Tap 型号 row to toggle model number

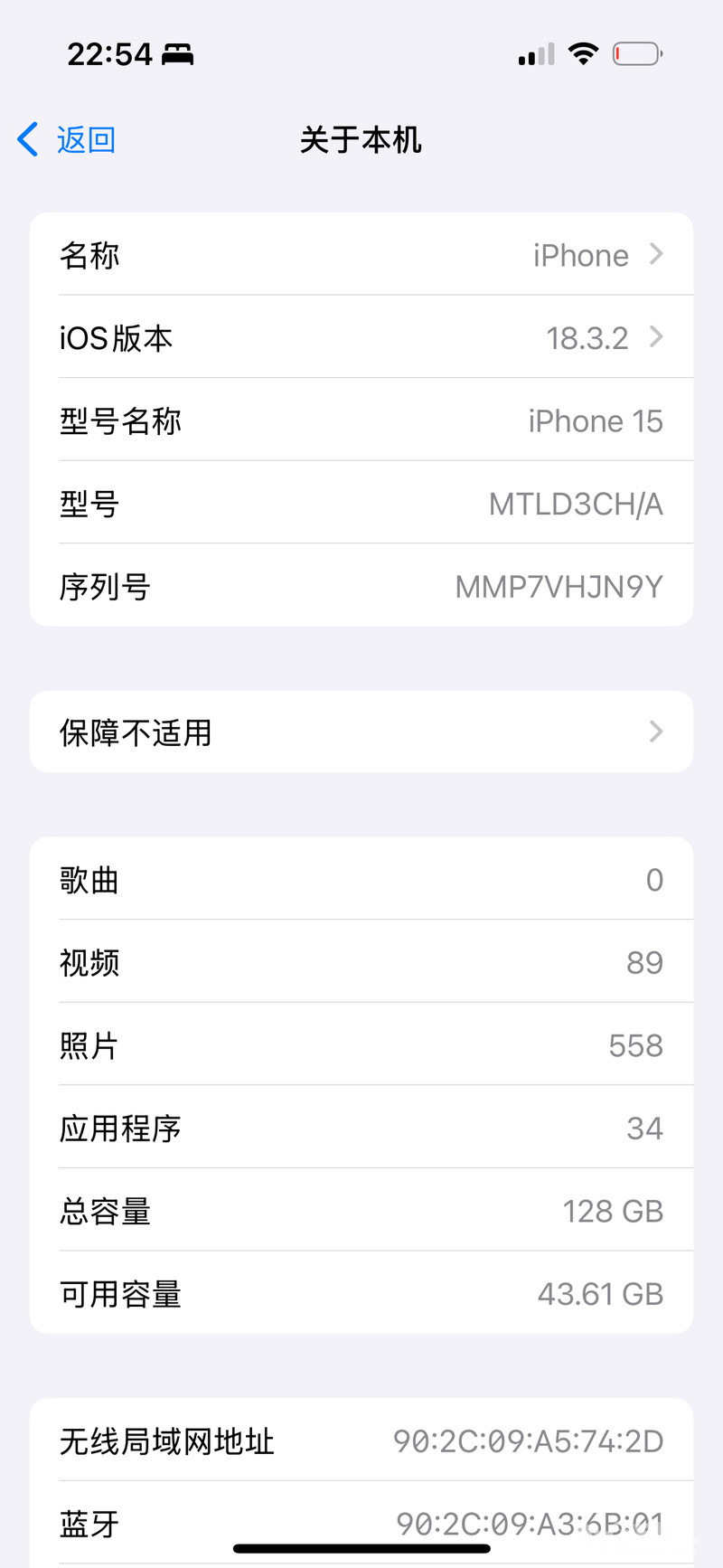point(361,503)
